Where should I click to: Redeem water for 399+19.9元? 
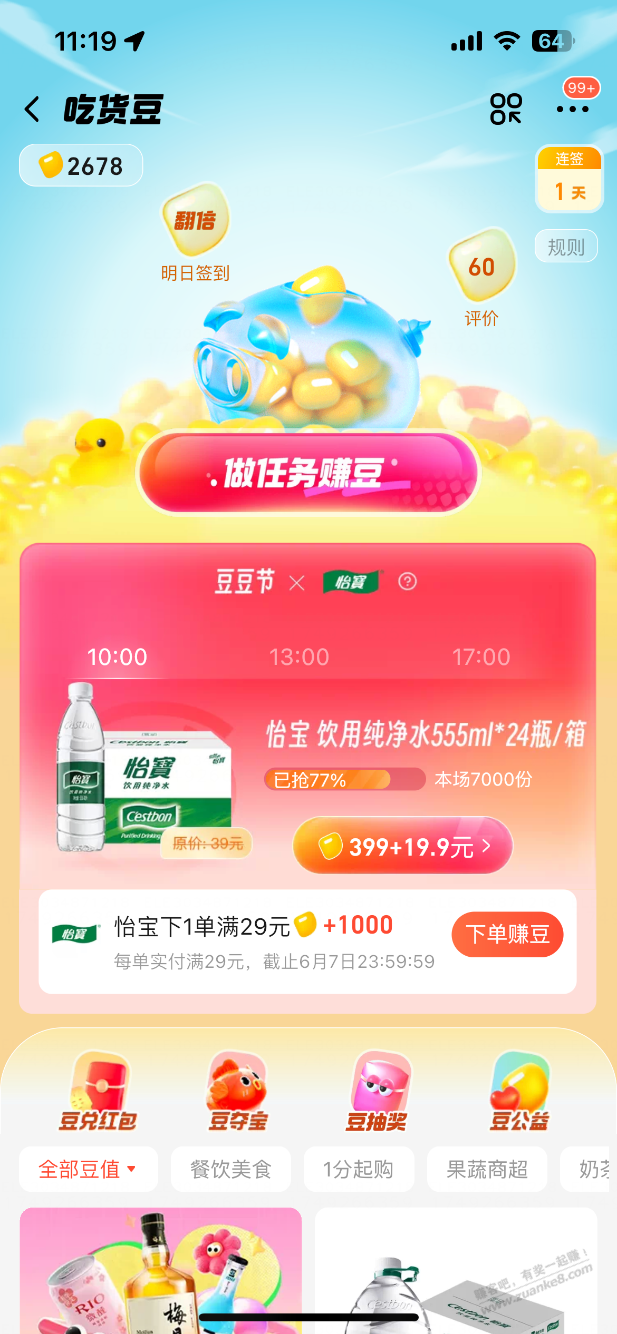click(x=402, y=847)
